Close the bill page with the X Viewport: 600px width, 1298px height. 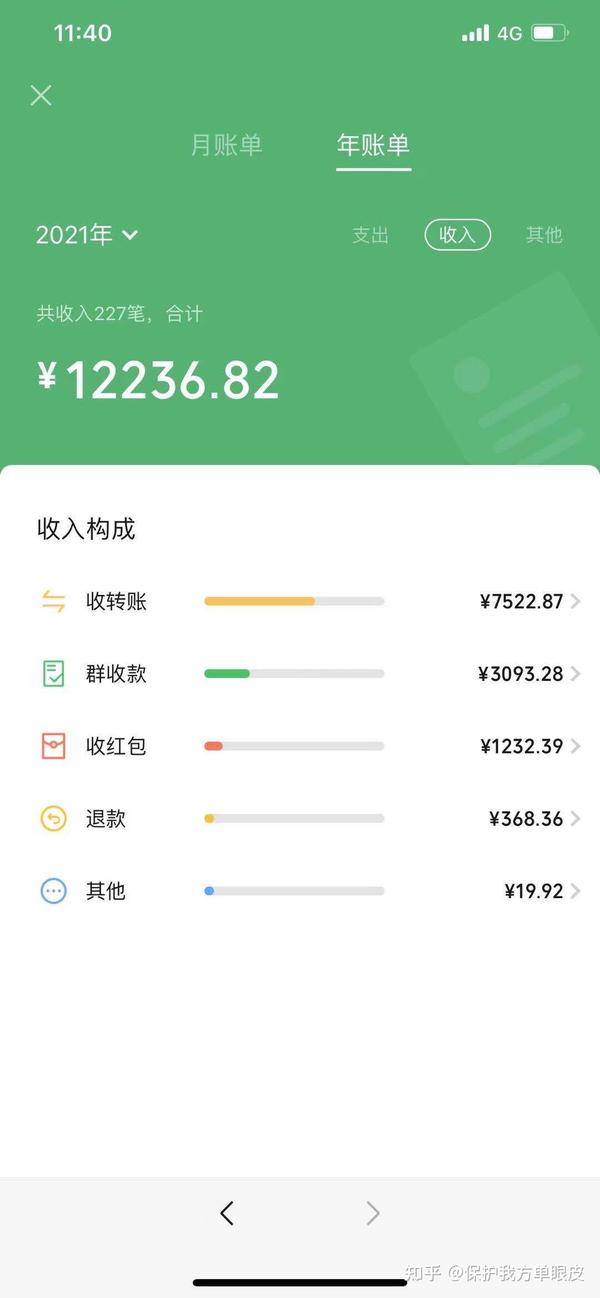coord(41,95)
